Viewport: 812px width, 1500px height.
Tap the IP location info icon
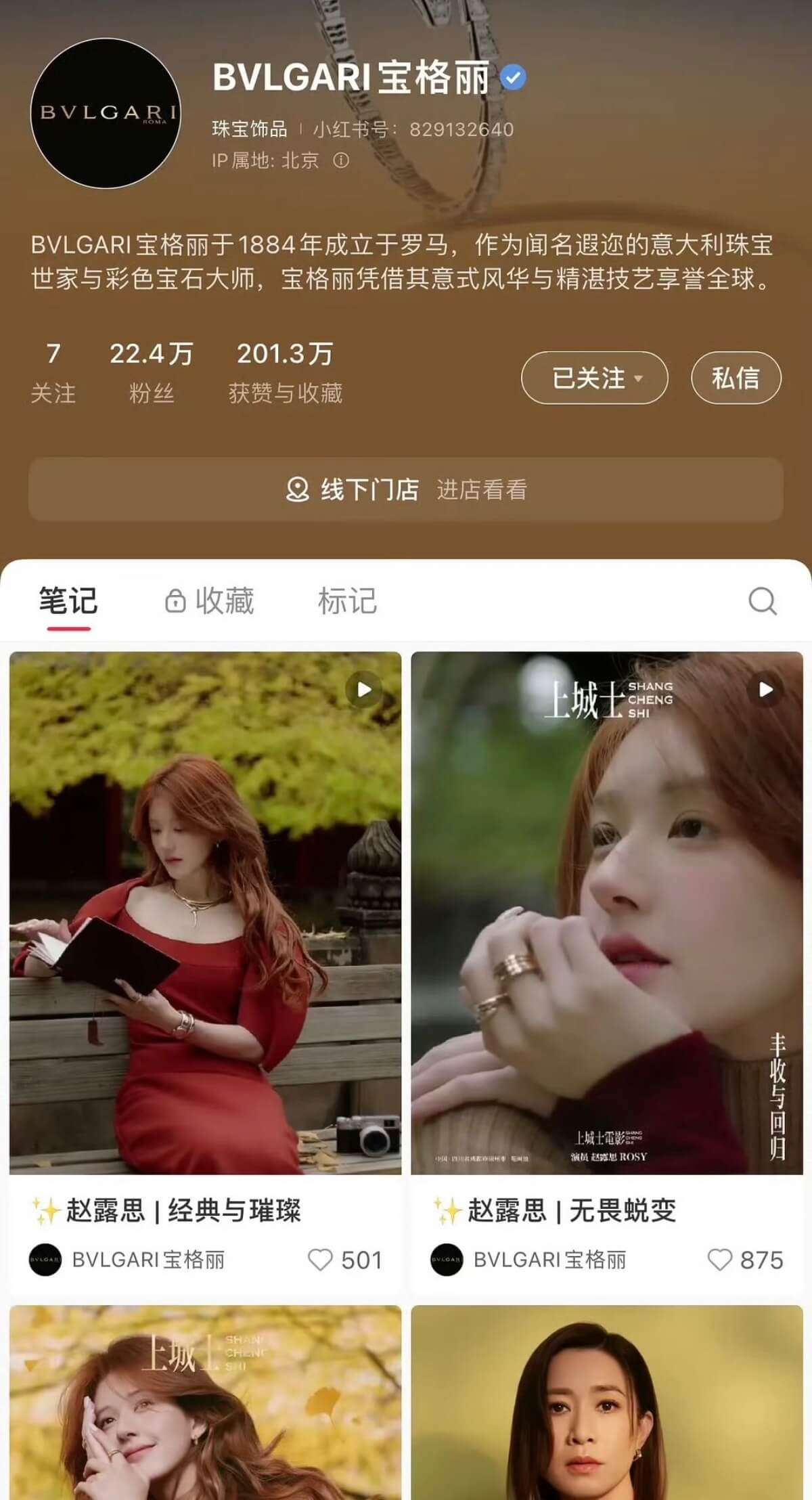(341, 160)
